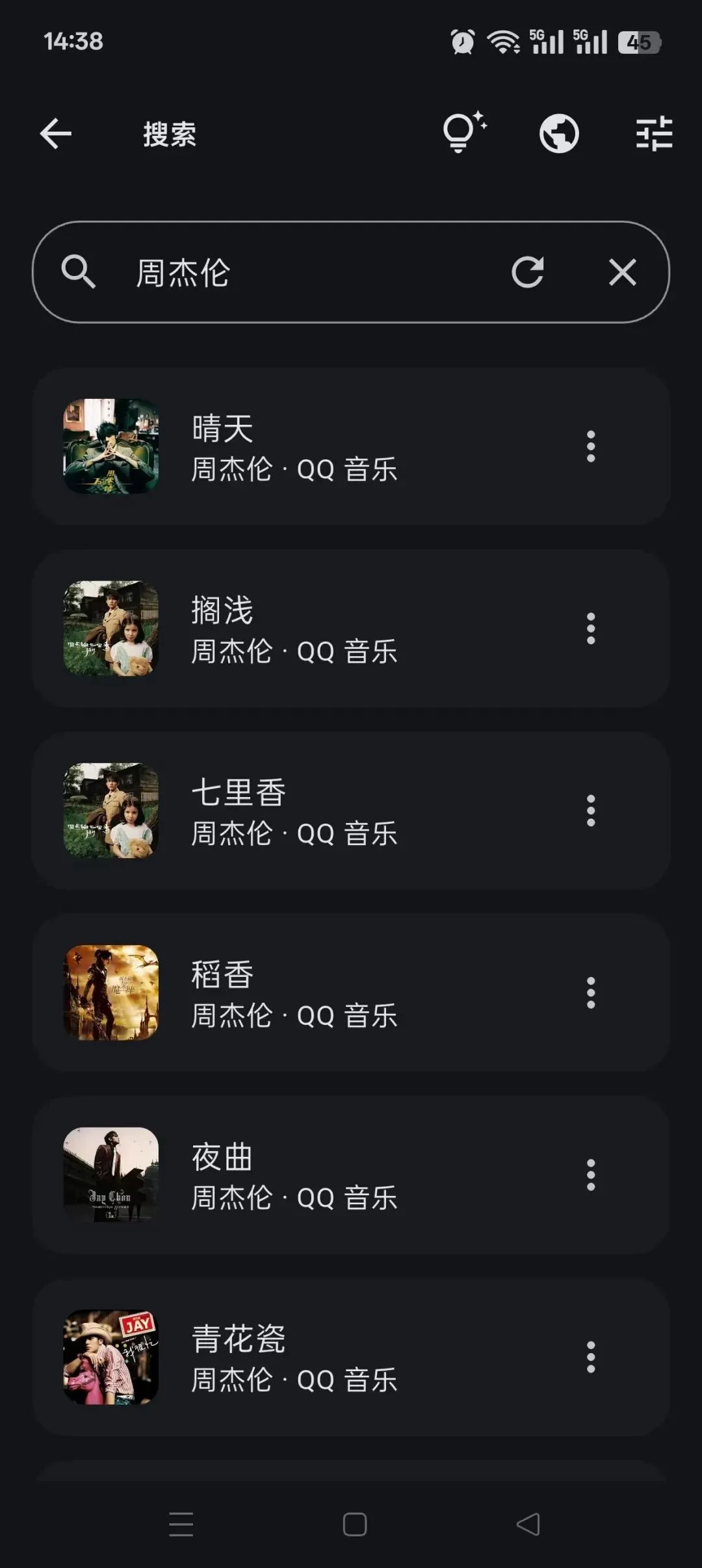
Task: Open more options for 七里香
Action: (590, 811)
